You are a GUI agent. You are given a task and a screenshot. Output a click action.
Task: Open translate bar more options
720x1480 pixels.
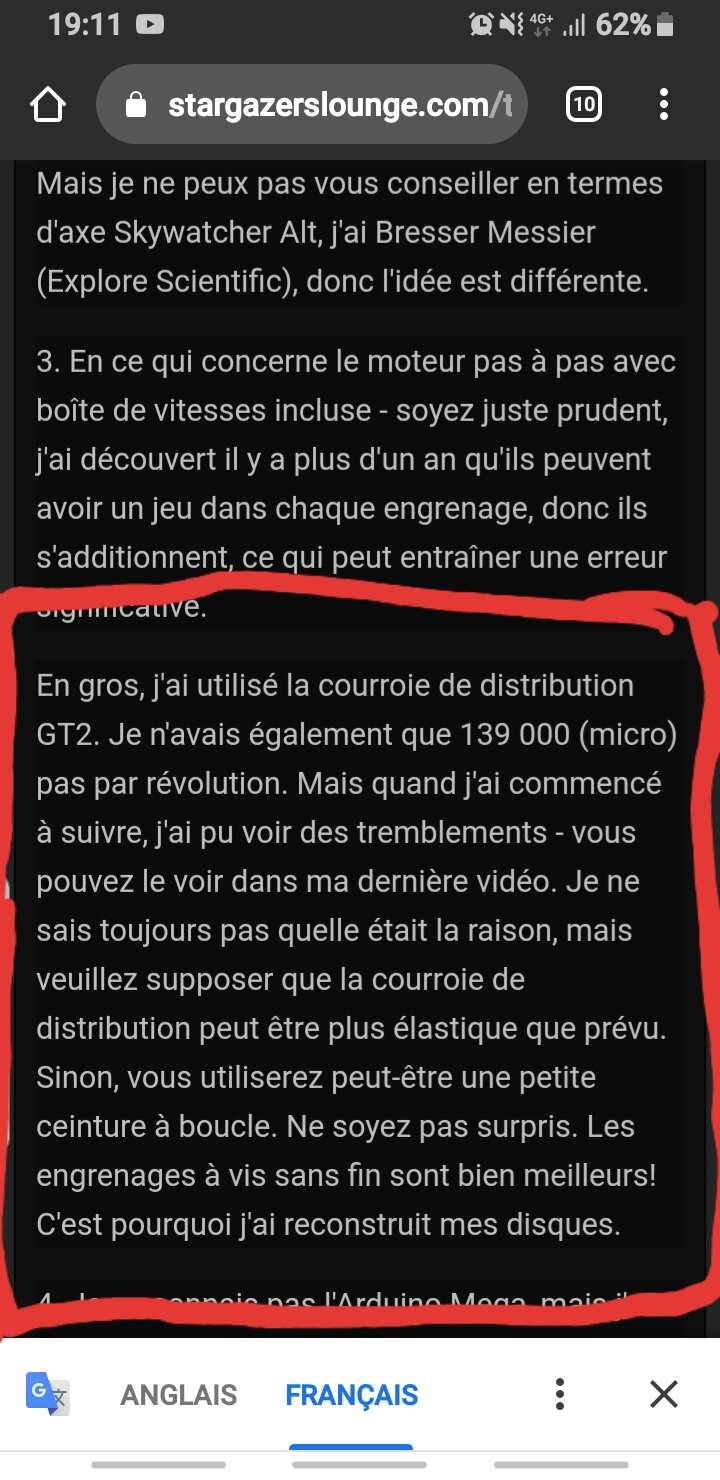pos(560,1394)
